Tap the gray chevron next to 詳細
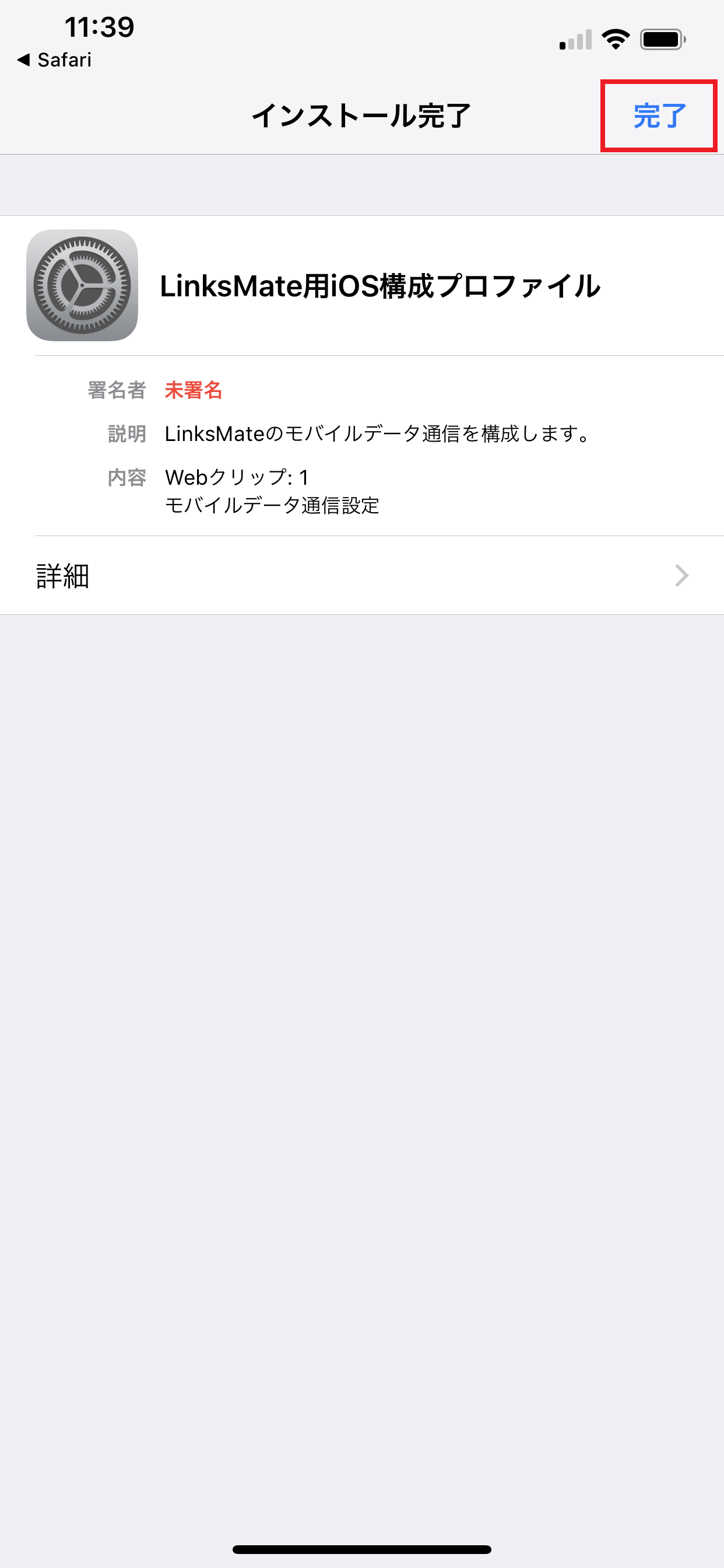This screenshot has height=1568, width=724. point(681,575)
